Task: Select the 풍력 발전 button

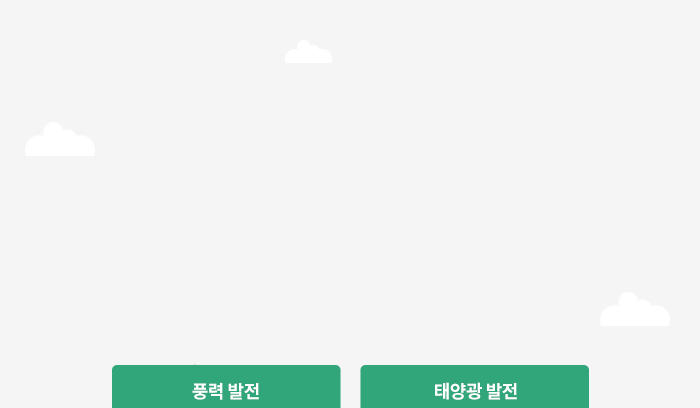Action: point(226,388)
